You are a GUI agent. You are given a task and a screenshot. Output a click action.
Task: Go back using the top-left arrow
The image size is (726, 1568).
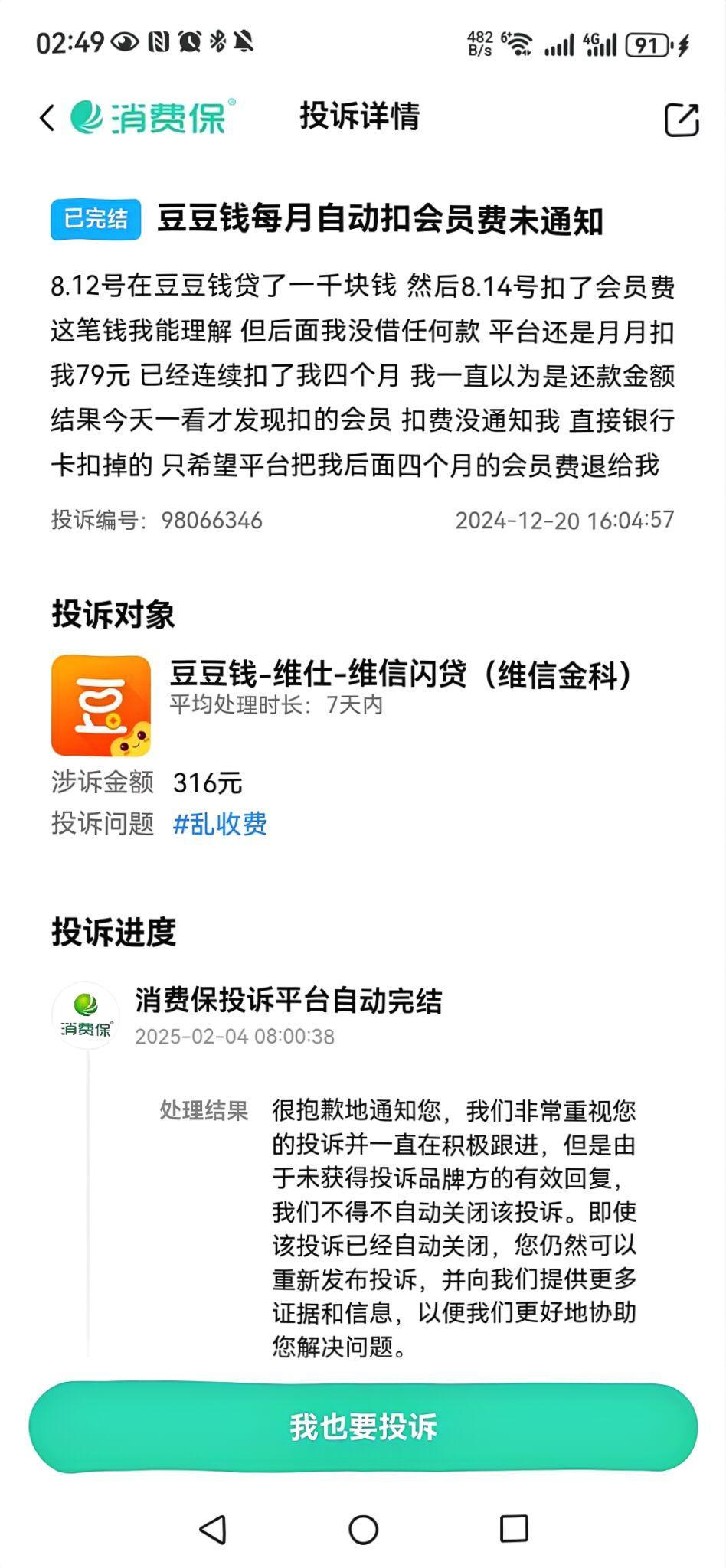pos(47,118)
